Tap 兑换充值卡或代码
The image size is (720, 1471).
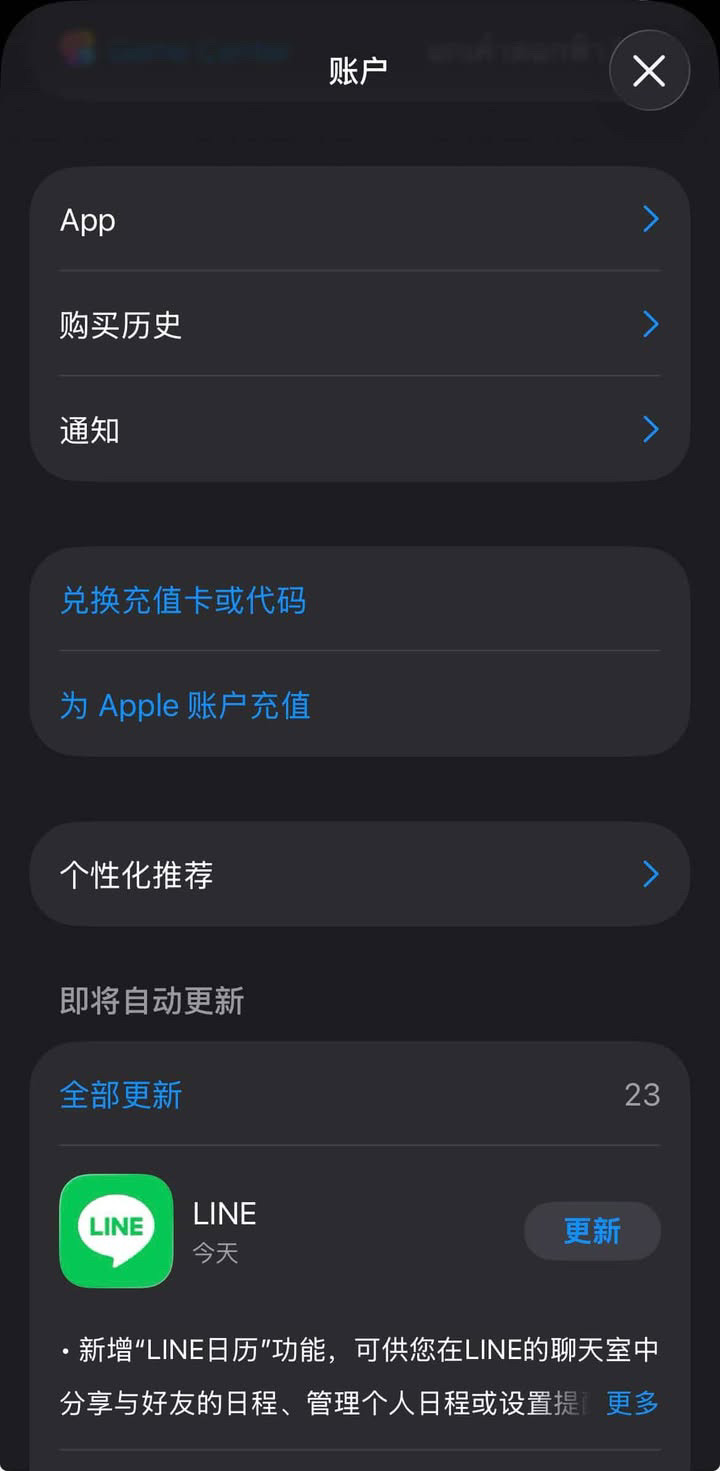tap(183, 600)
